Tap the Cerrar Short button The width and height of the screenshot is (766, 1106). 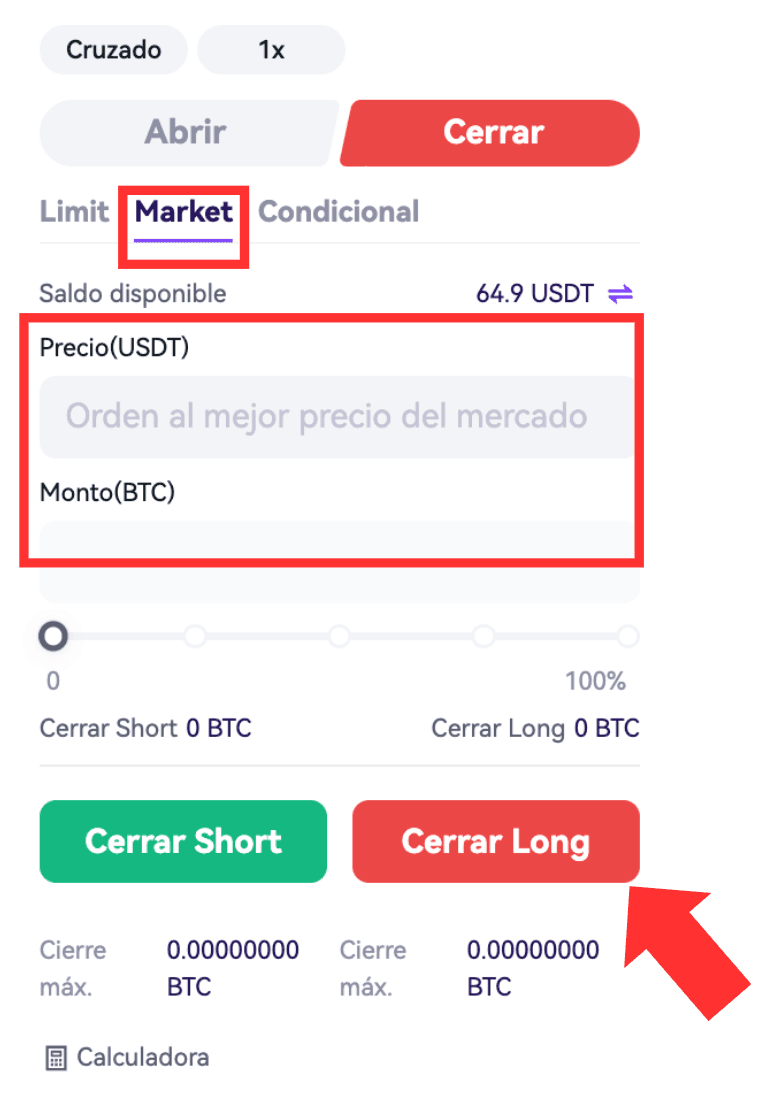(183, 841)
